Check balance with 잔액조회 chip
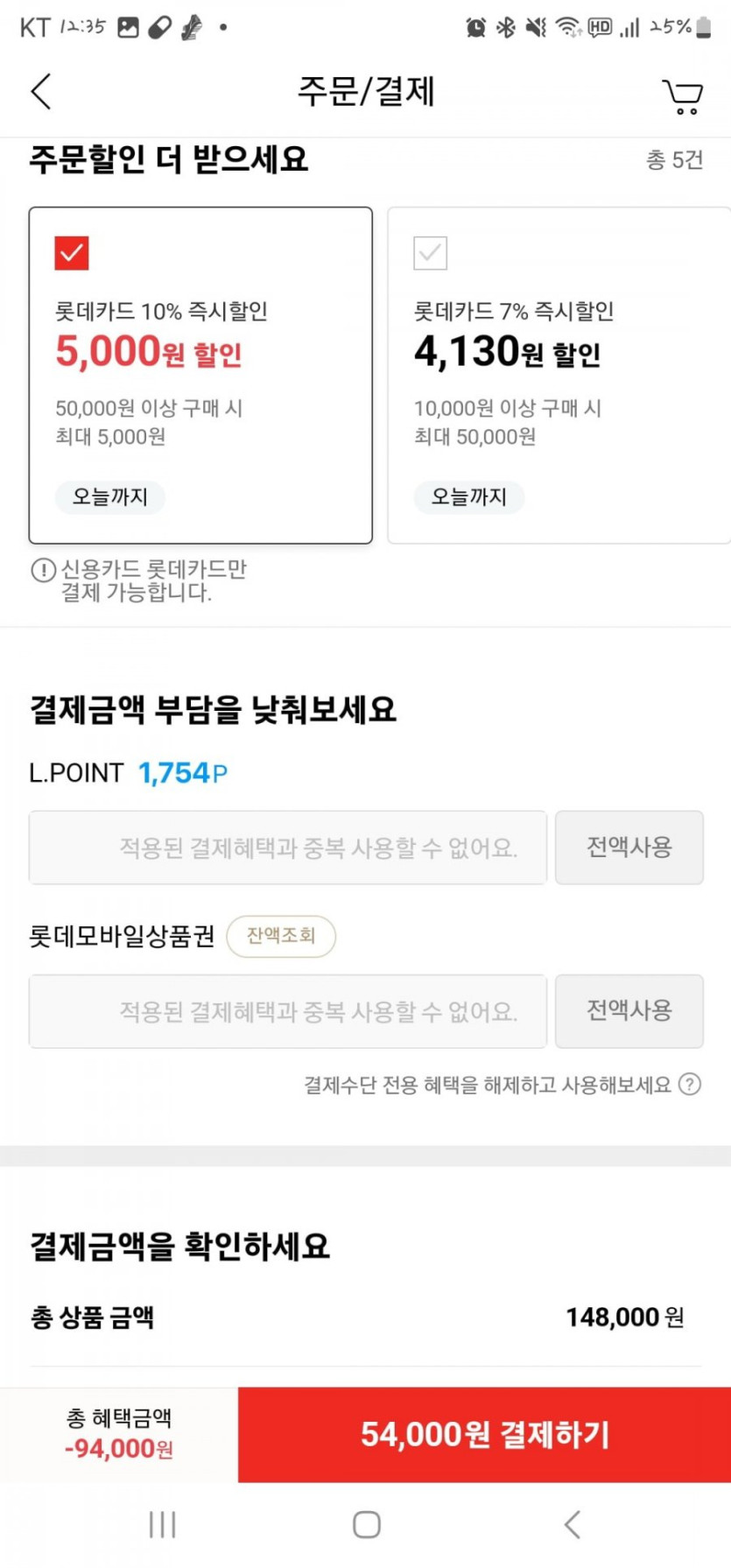Screen dimensions: 731x1568 pos(281,936)
